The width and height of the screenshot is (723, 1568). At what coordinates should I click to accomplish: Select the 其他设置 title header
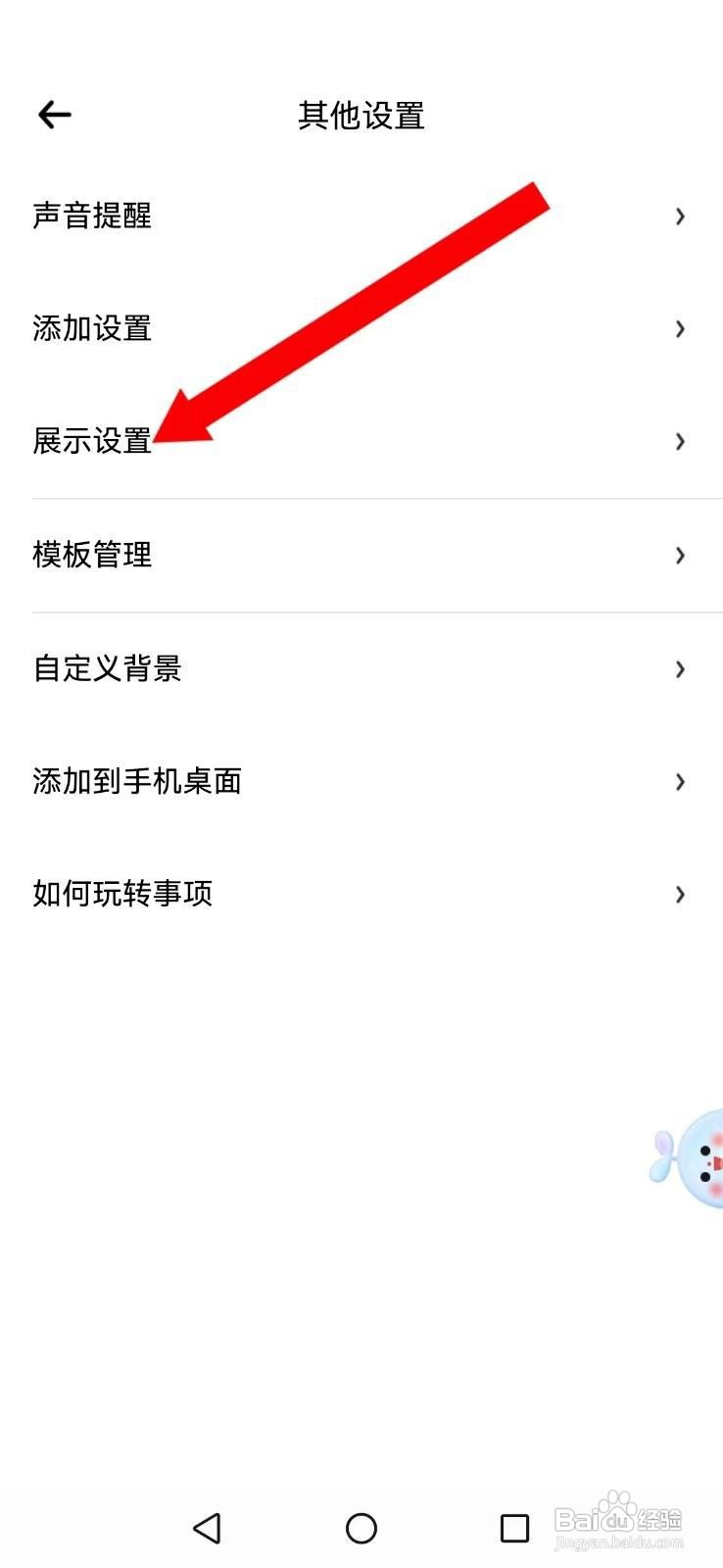361,114
